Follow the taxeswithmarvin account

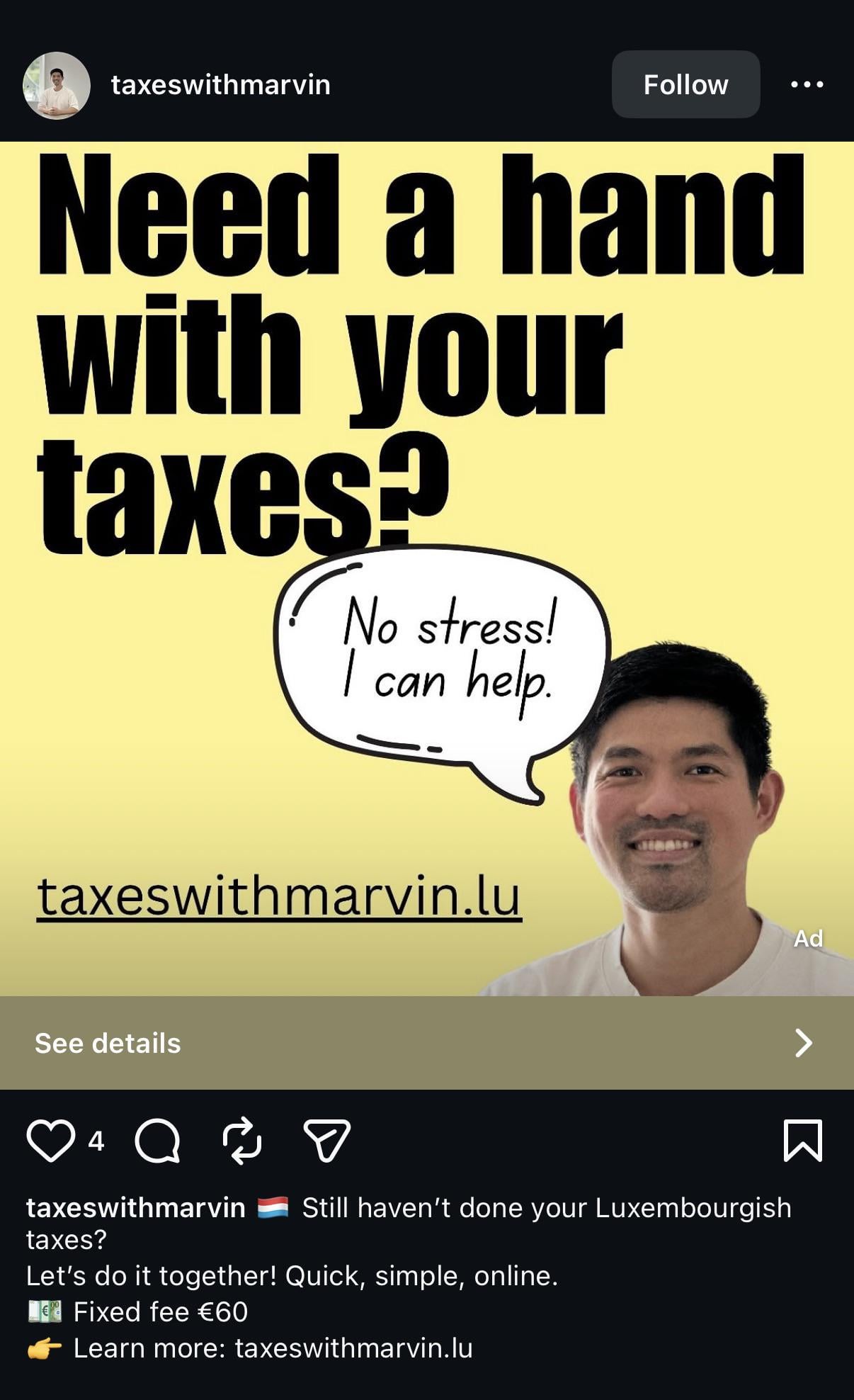(x=685, y=84)
